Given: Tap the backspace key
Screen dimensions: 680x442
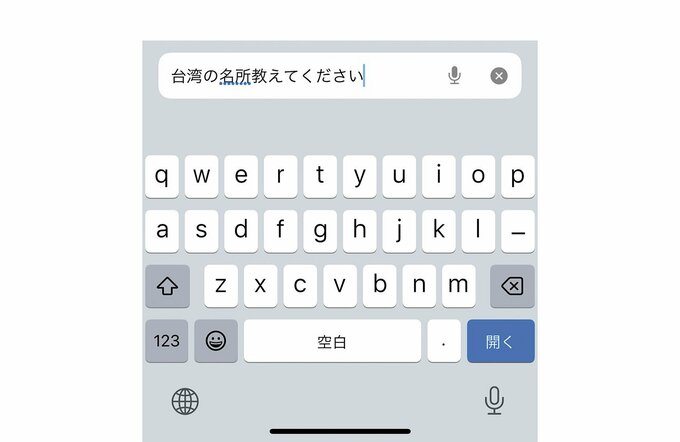Looking at the screenshot, I should [512, 286].
